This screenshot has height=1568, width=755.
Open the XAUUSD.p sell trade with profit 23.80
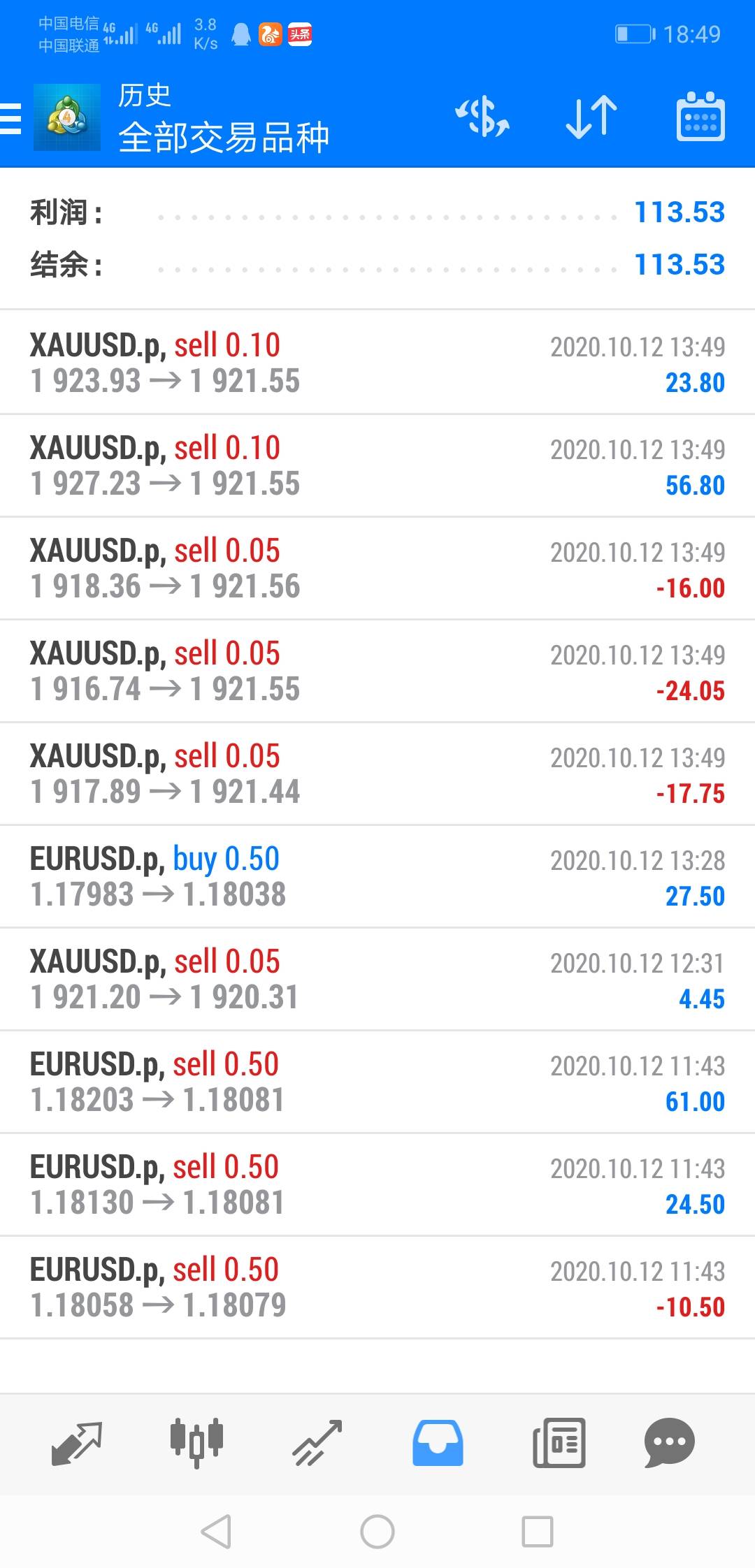click(377, 363)
